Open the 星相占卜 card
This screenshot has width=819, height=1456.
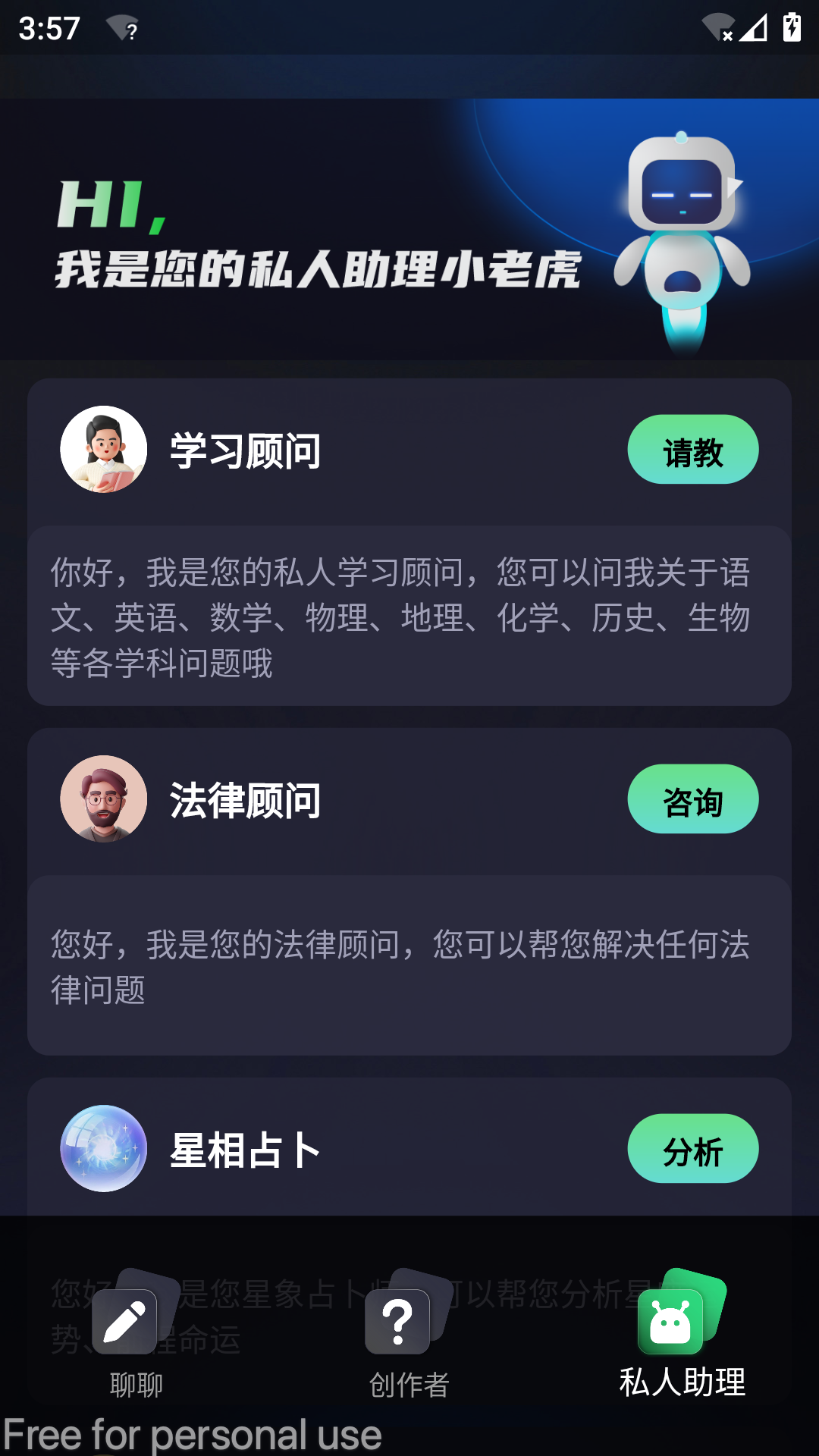pyautogui.click(x=244, y=1150)
